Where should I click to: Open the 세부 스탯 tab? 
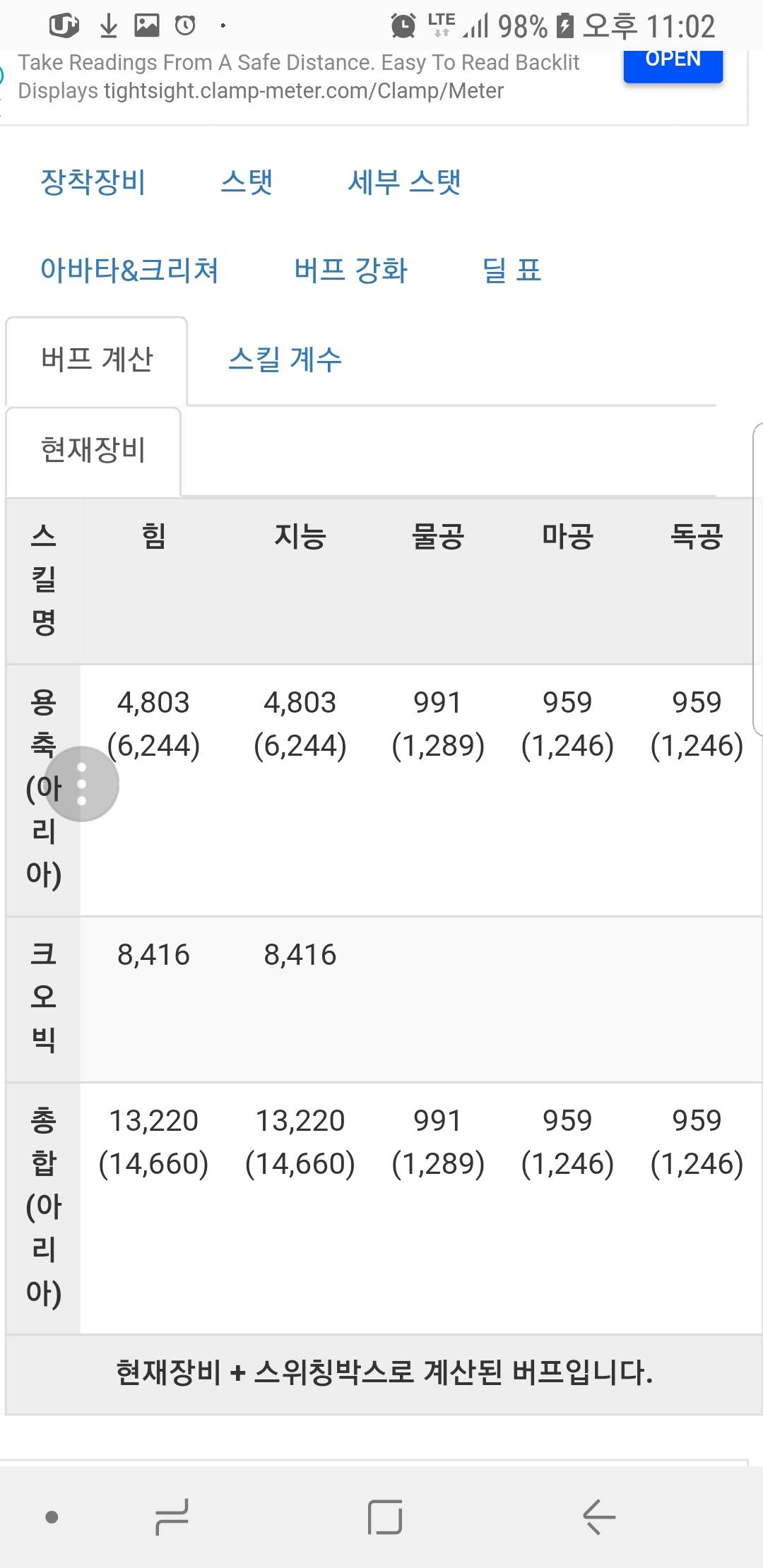[404, 182]
